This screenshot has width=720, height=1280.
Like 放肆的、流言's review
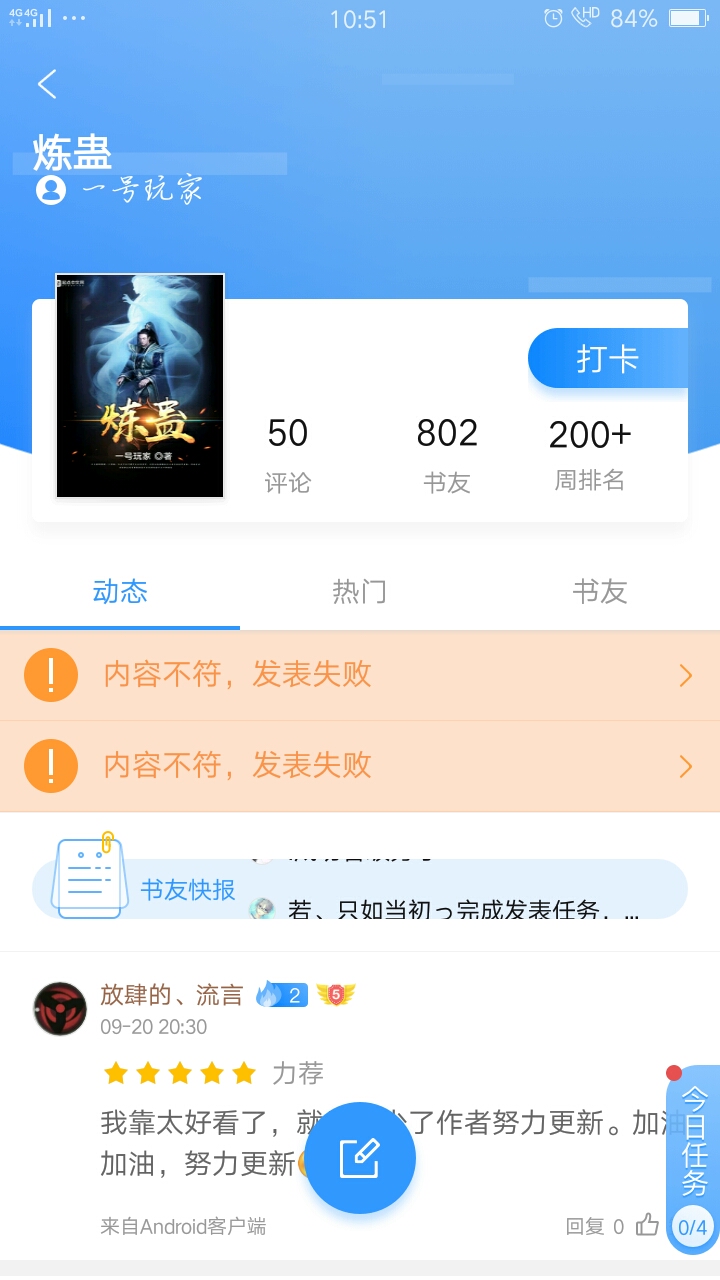pyautogui.click(x=648, y=1225)
